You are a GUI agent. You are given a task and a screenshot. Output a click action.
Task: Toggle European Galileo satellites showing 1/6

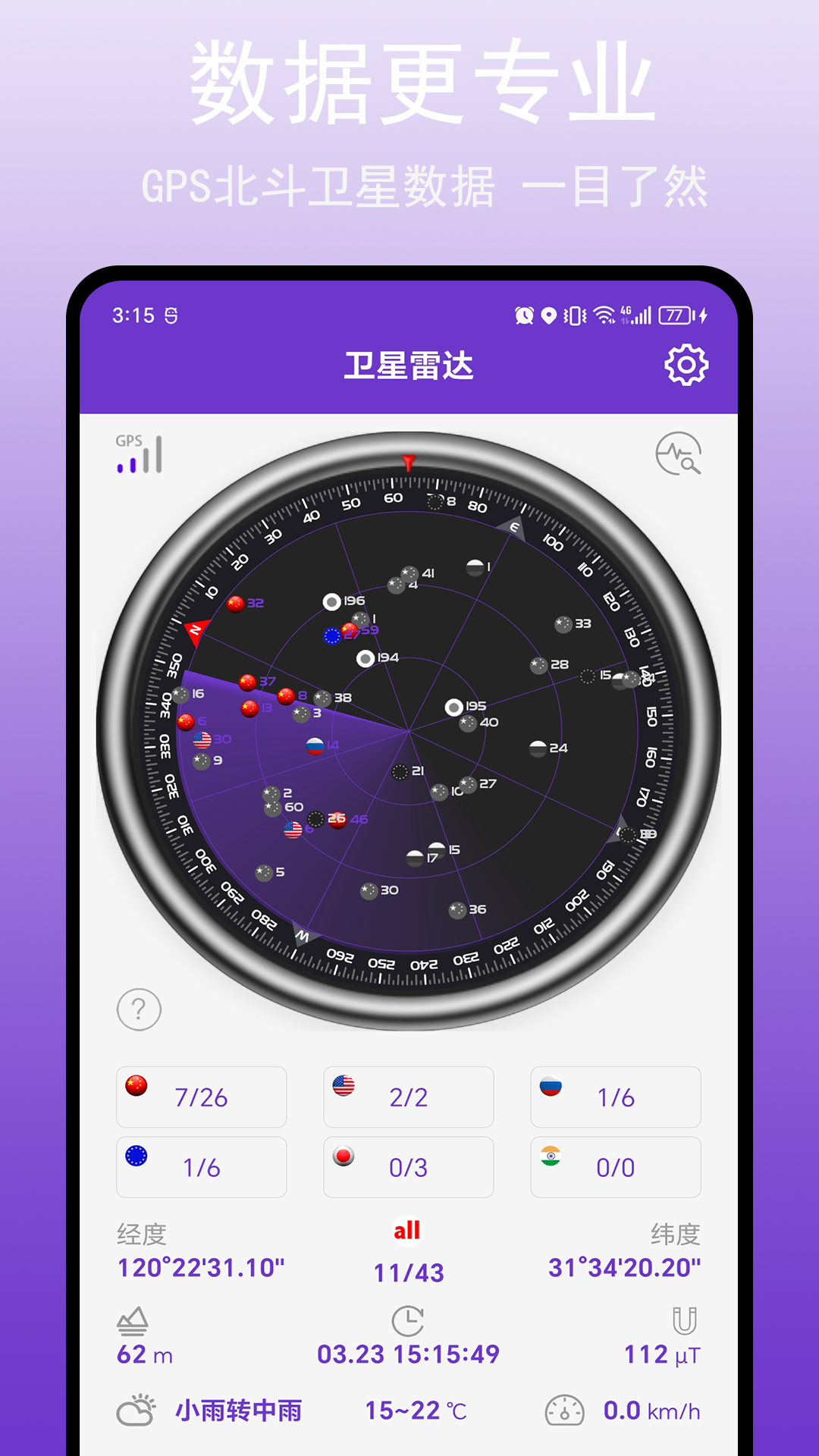201,1167
